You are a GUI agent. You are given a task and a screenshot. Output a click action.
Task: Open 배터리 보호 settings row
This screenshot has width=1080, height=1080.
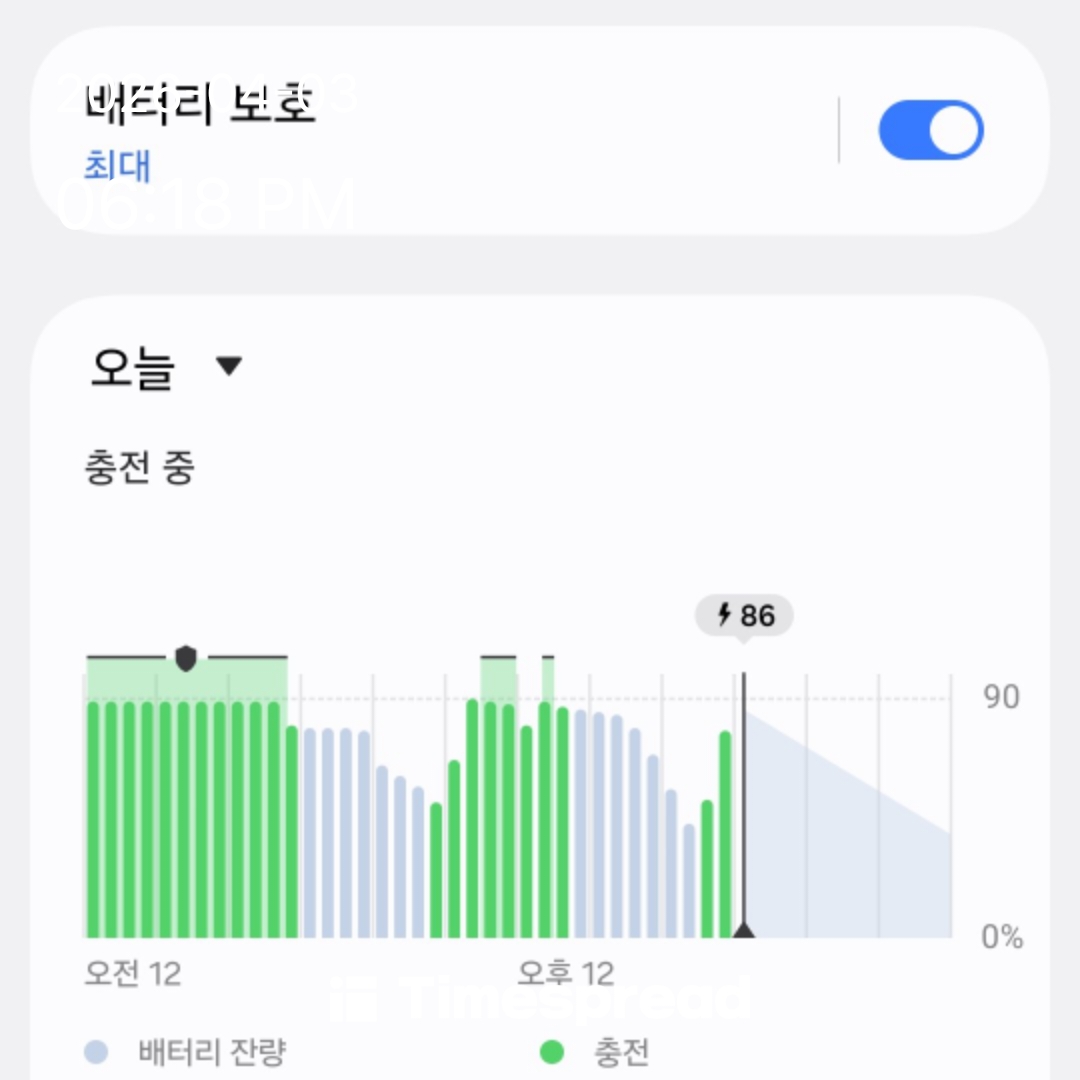[400, 131]
